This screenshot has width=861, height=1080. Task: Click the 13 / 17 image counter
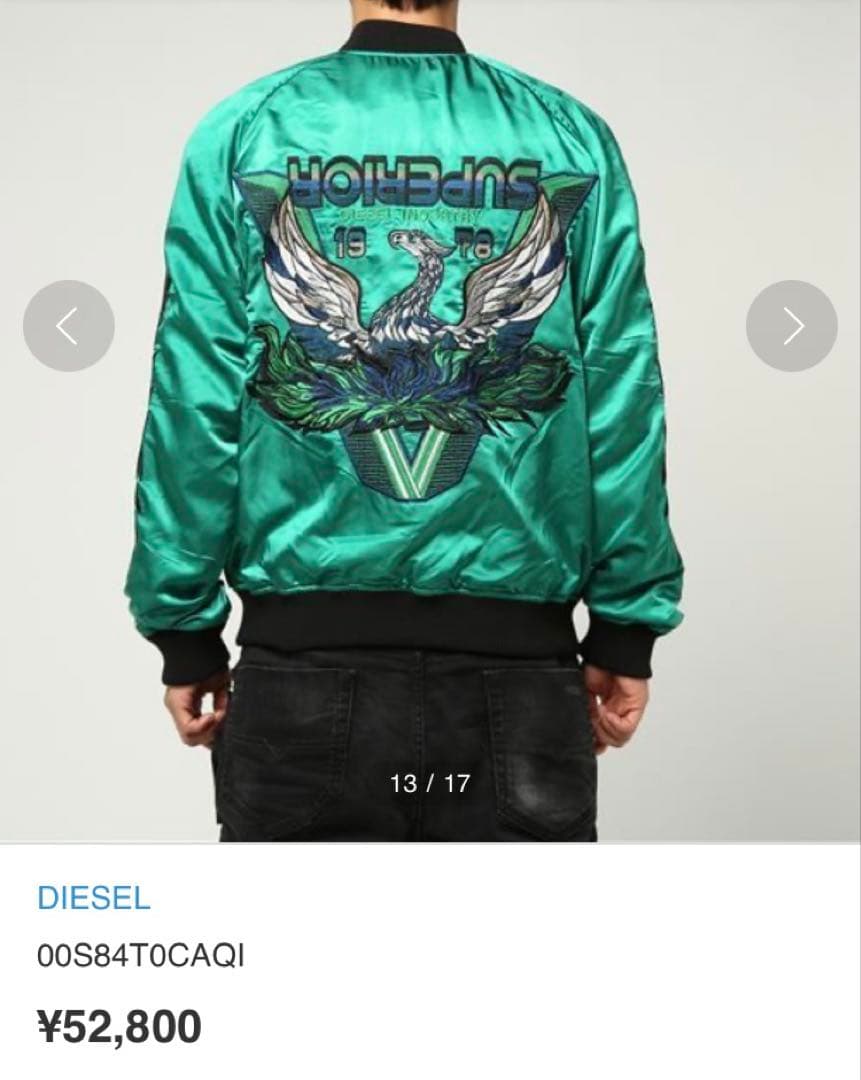click(430, 785)
